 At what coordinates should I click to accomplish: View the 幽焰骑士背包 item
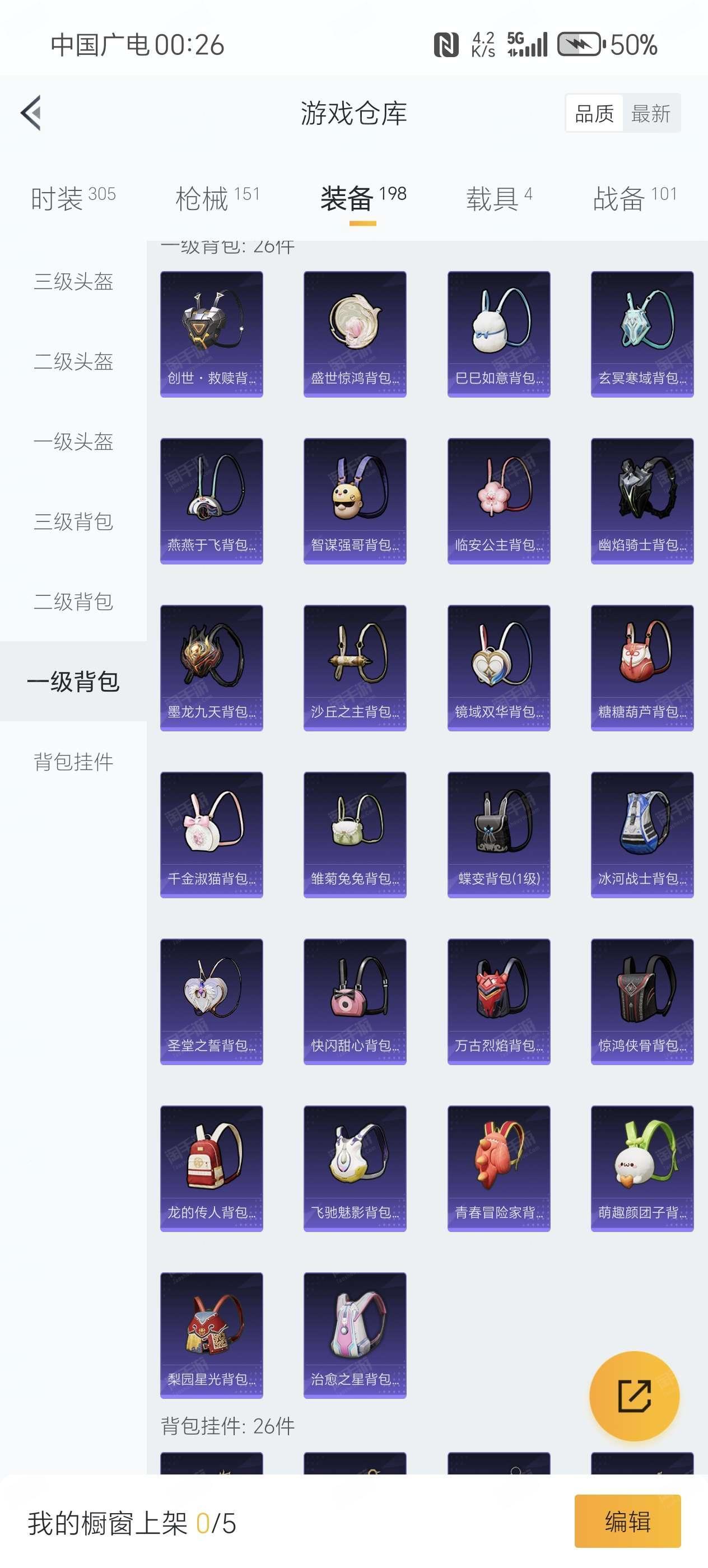pos(642,501)
